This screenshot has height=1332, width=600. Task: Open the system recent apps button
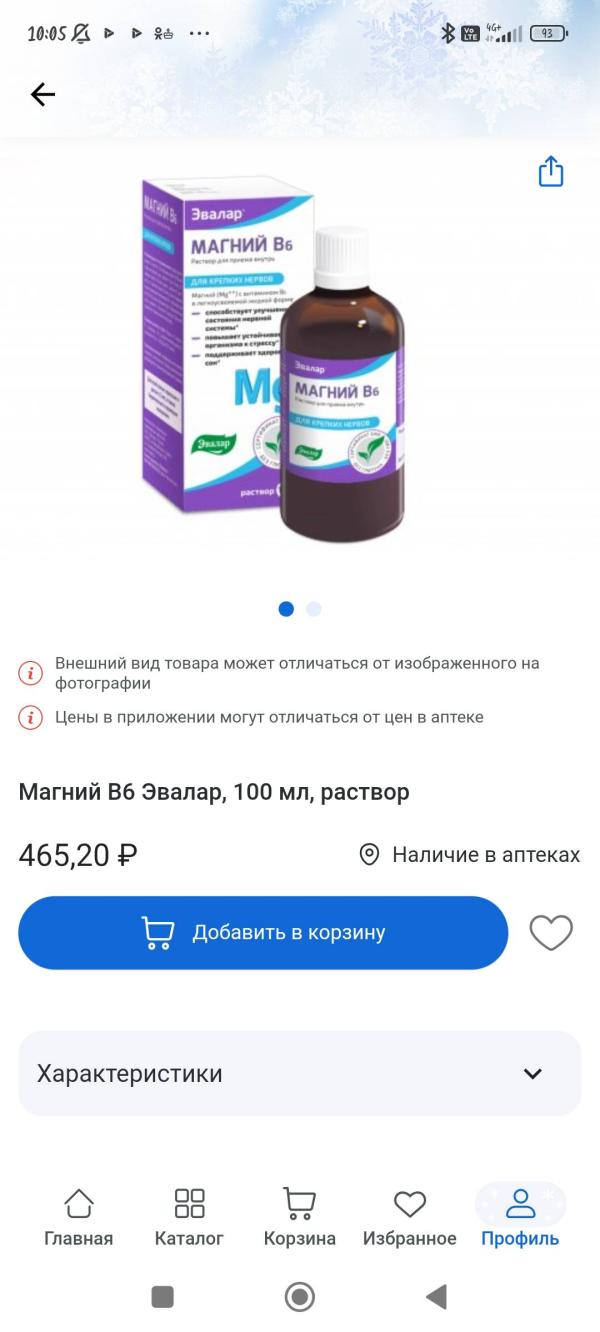pyautogui.click(x=162, y=1297)
